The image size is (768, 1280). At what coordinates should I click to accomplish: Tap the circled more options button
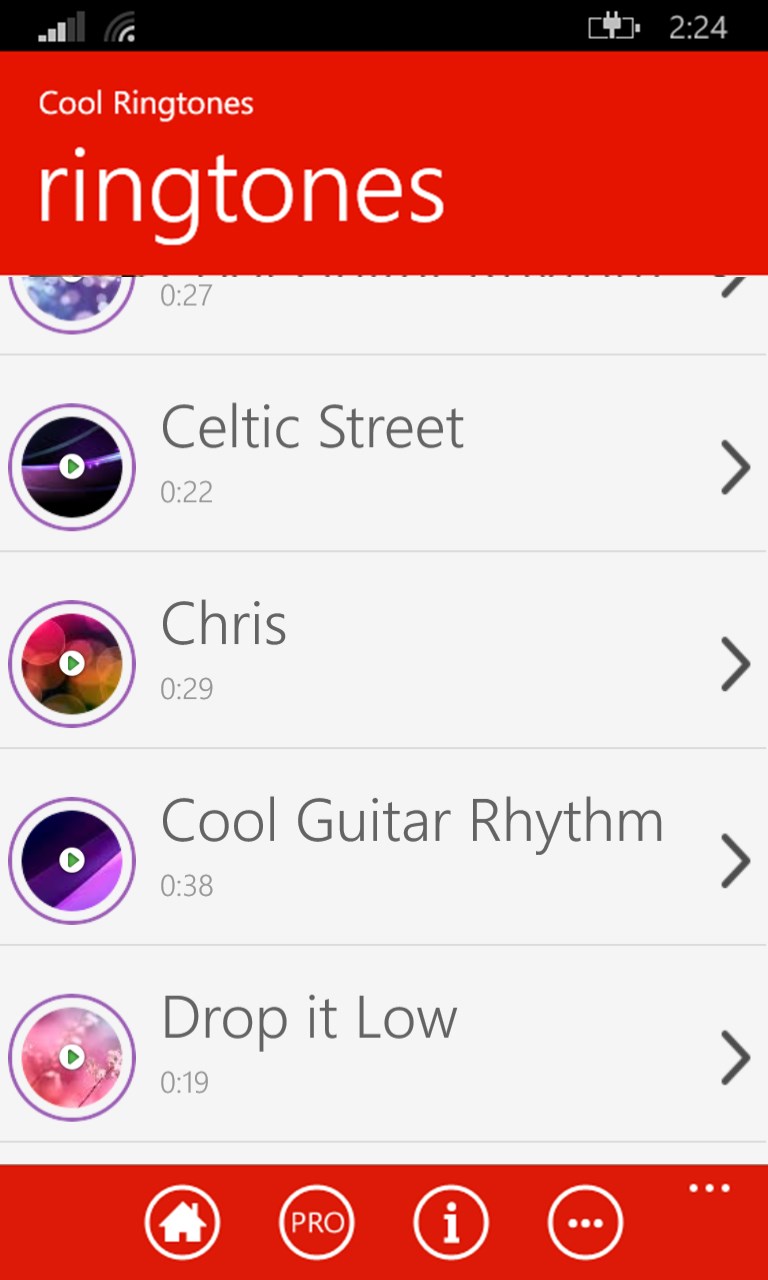coord(585,1222)
